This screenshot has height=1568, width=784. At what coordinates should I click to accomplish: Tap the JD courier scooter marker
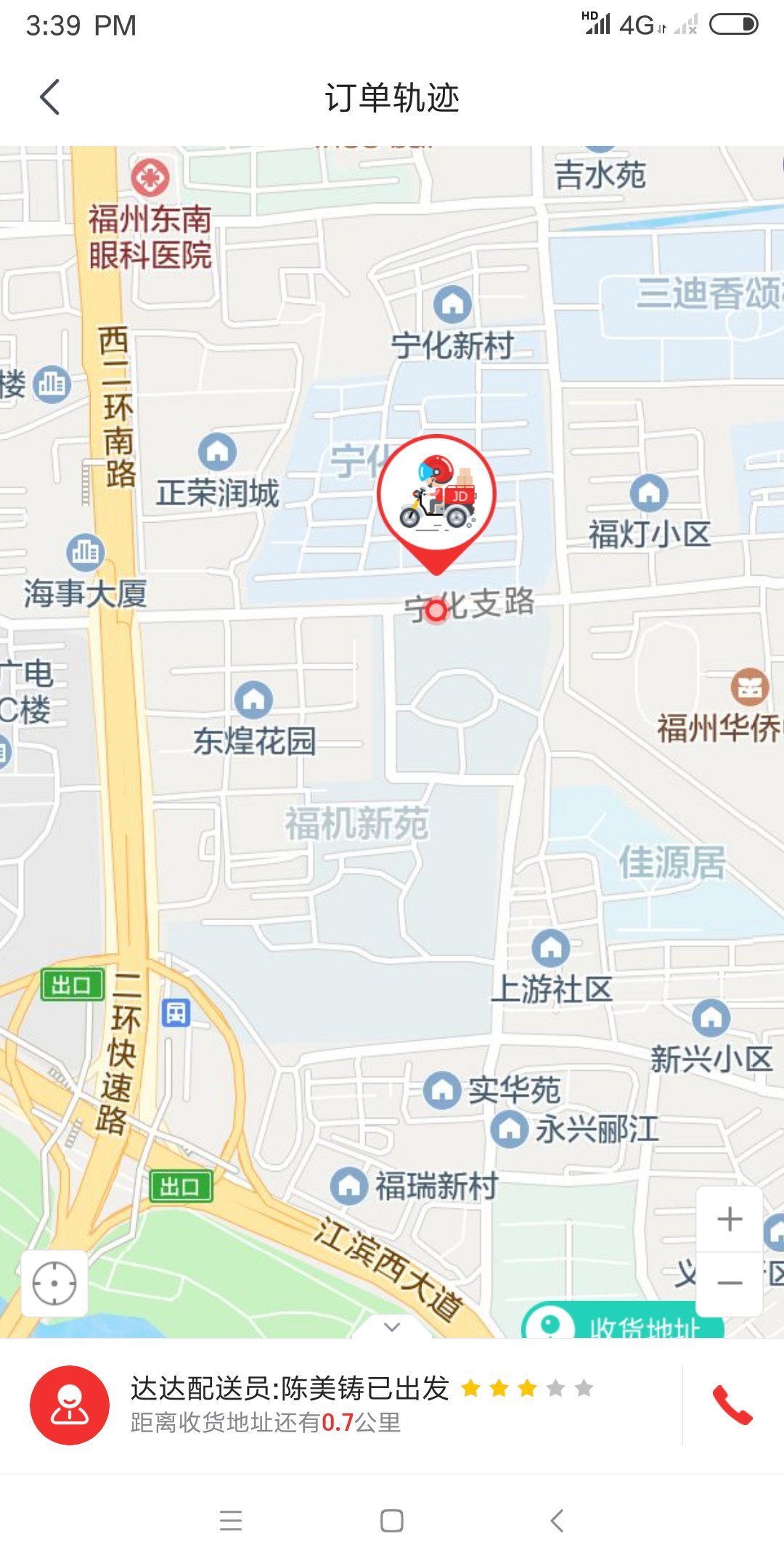coord(437,497)
